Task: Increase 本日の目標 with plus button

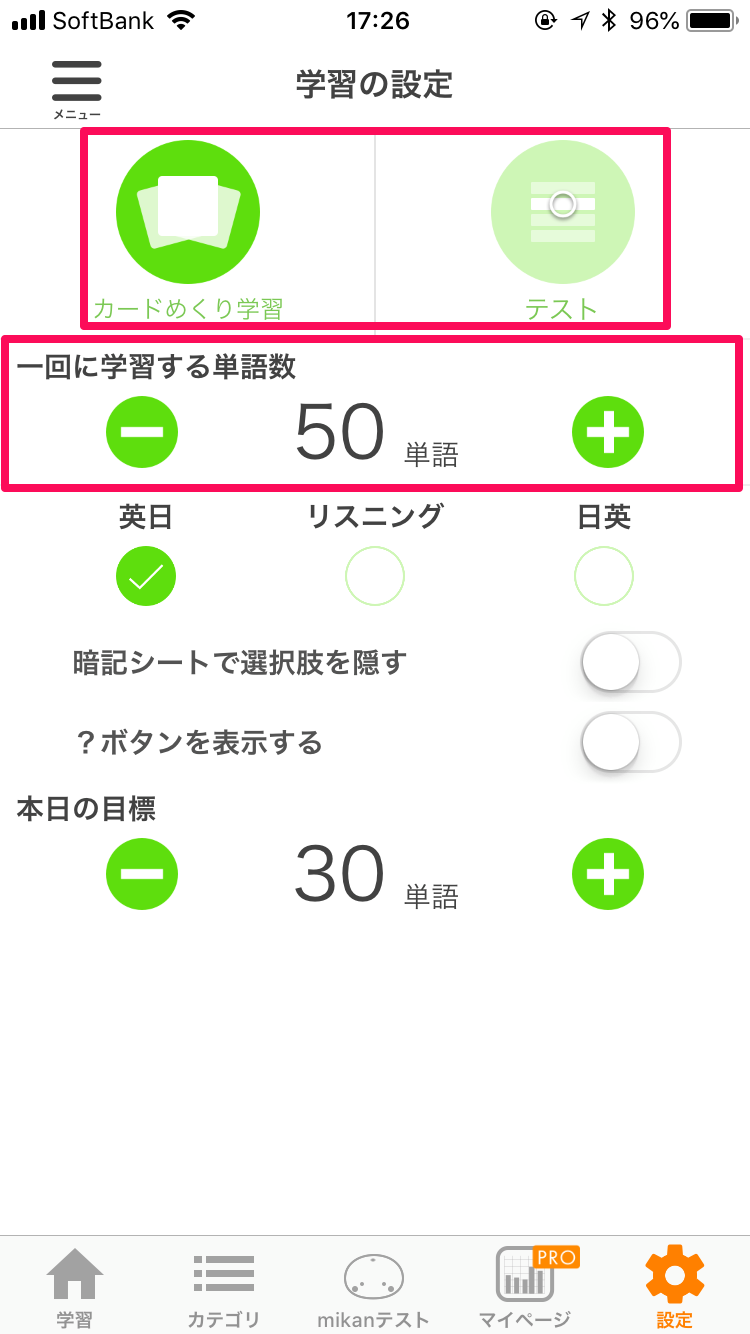Action: 608,874
